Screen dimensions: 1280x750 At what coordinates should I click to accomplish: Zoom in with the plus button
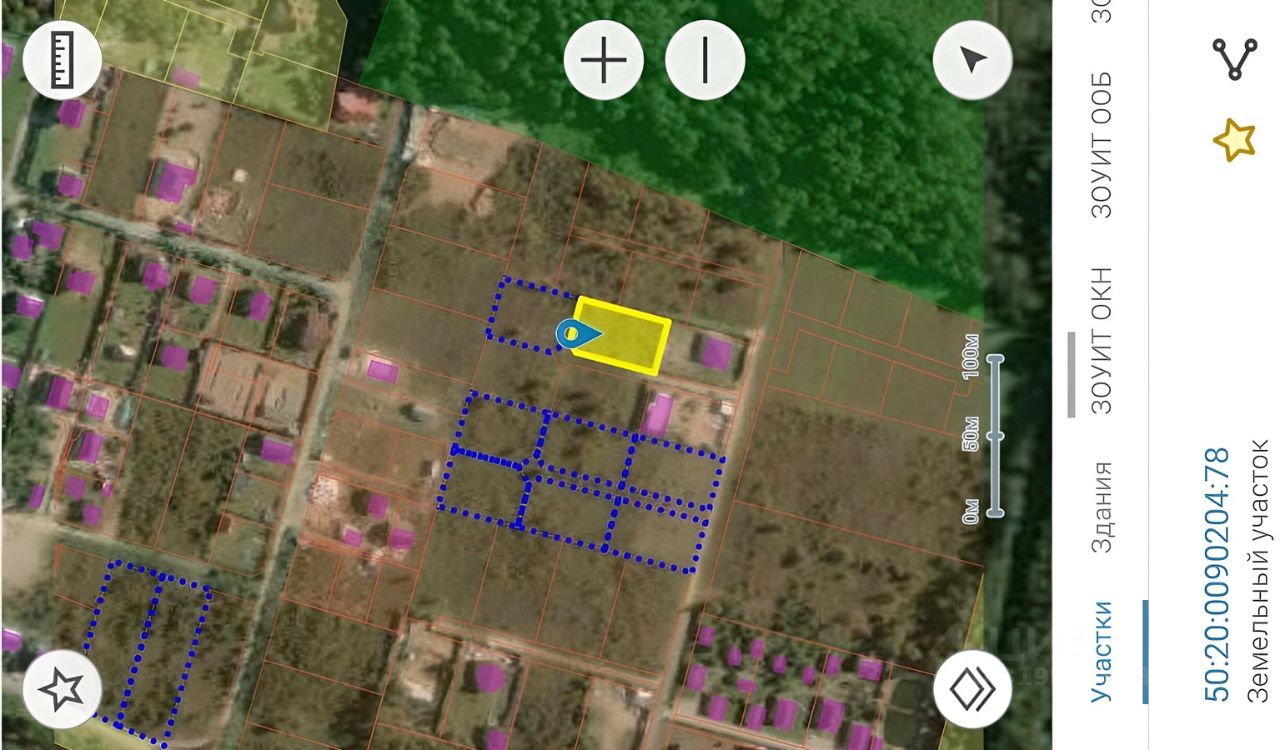pyautogui.click(x=603, y=60)
